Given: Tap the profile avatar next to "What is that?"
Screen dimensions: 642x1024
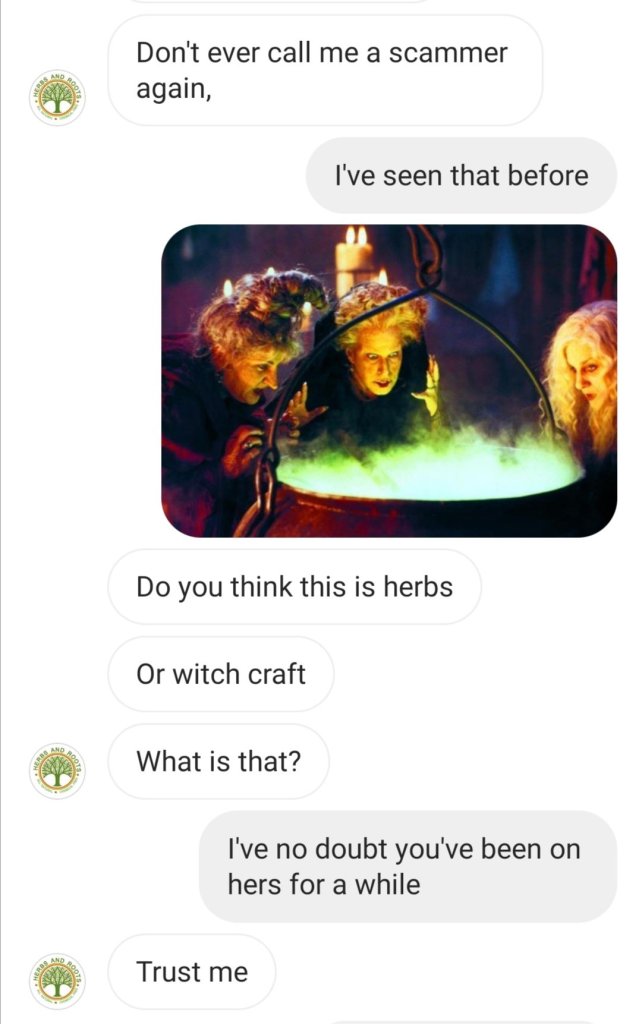Looking at the screenshot, I should (57, 770).
